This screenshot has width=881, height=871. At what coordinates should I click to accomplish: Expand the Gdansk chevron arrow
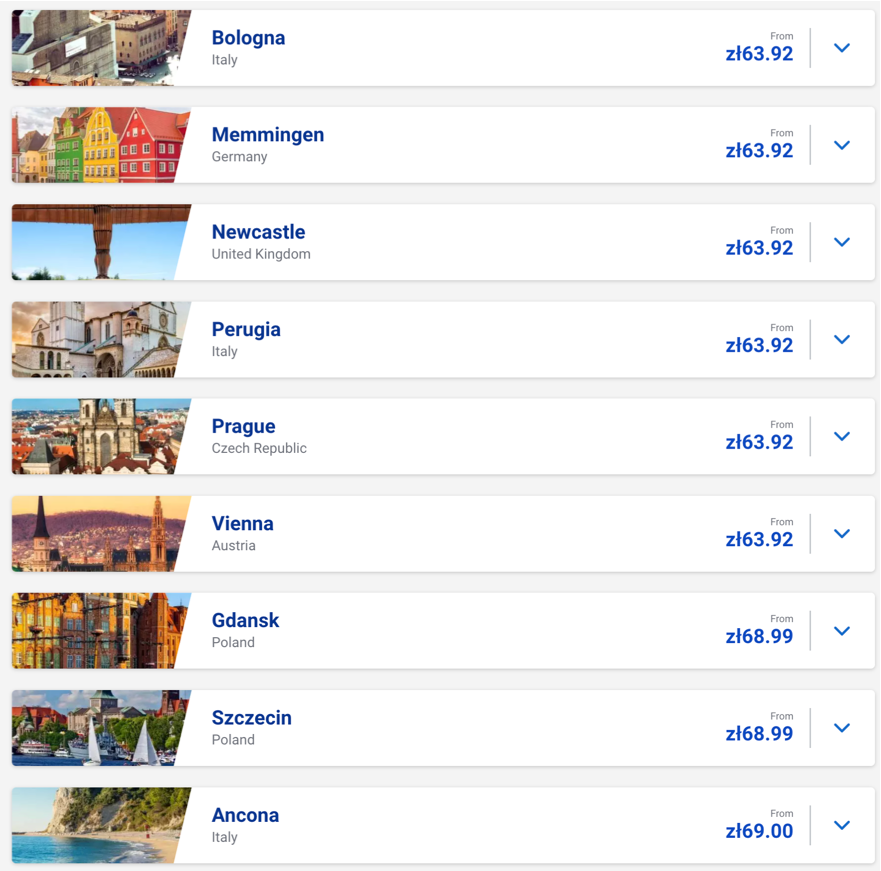tap(841, 631)
